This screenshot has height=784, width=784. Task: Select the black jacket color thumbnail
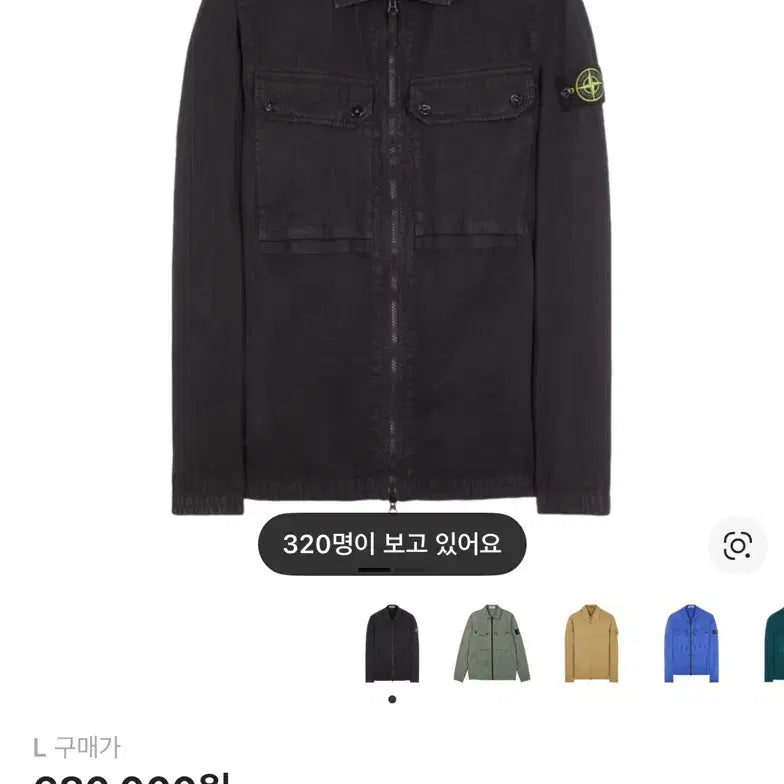392,644
